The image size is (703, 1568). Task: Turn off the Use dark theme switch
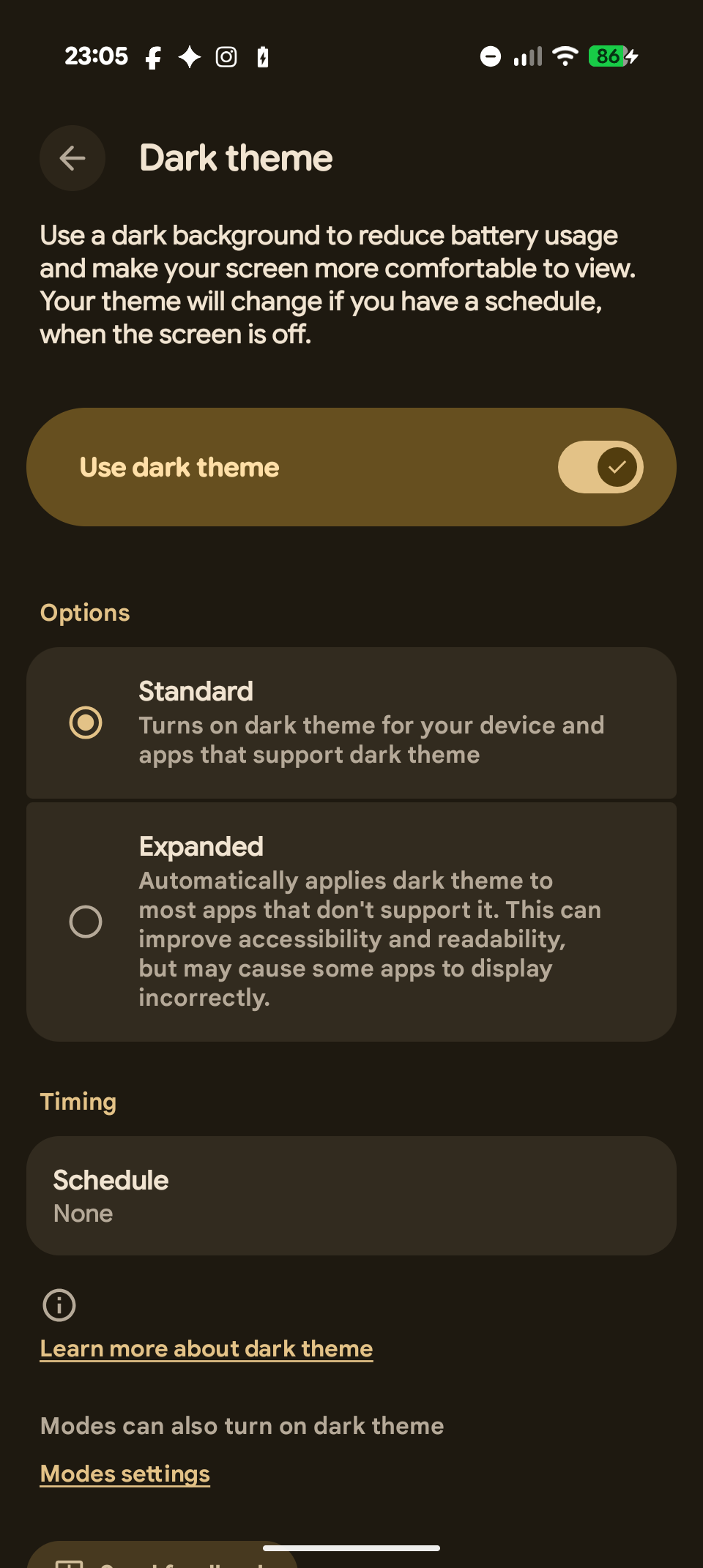click(600, 467)
